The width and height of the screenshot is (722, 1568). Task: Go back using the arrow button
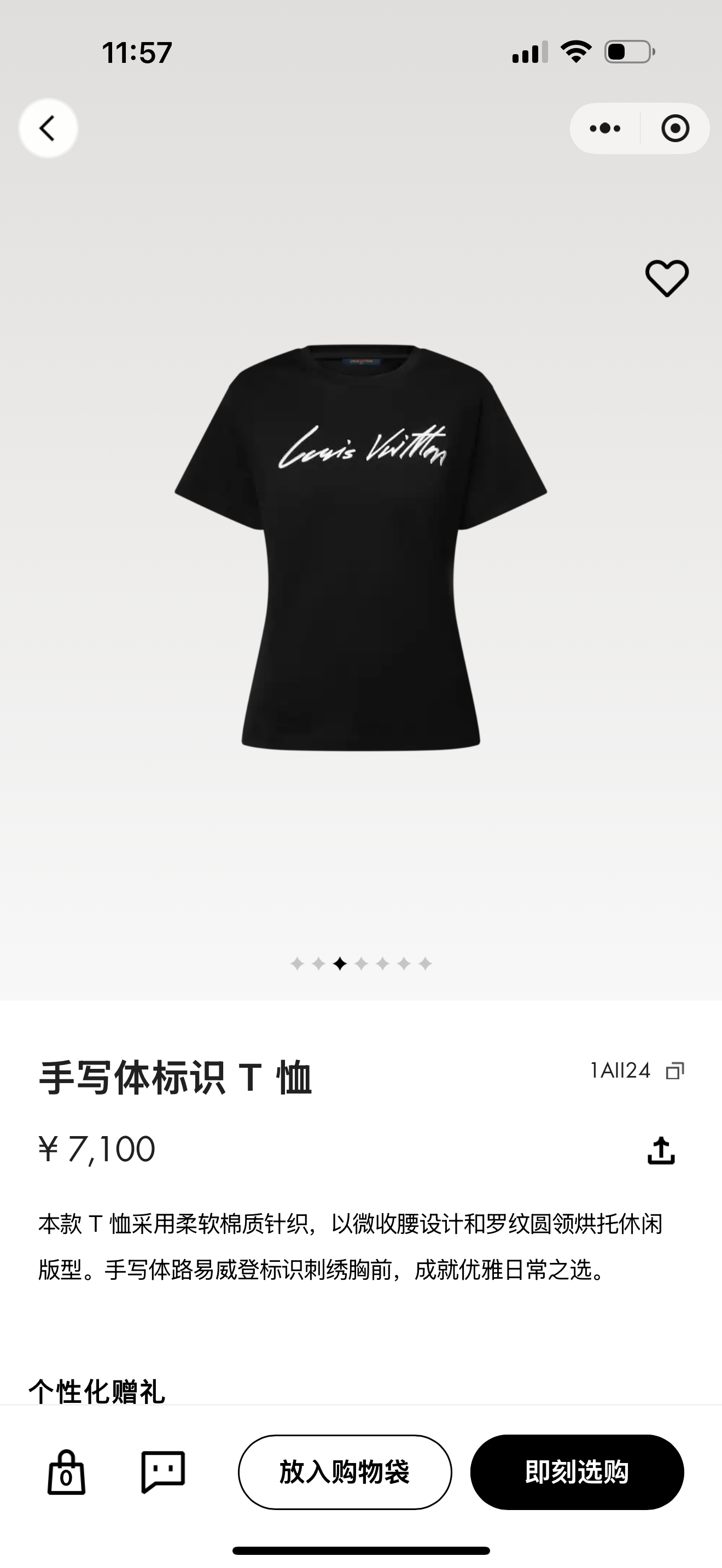pyautogui.click(x=48, y=128)
